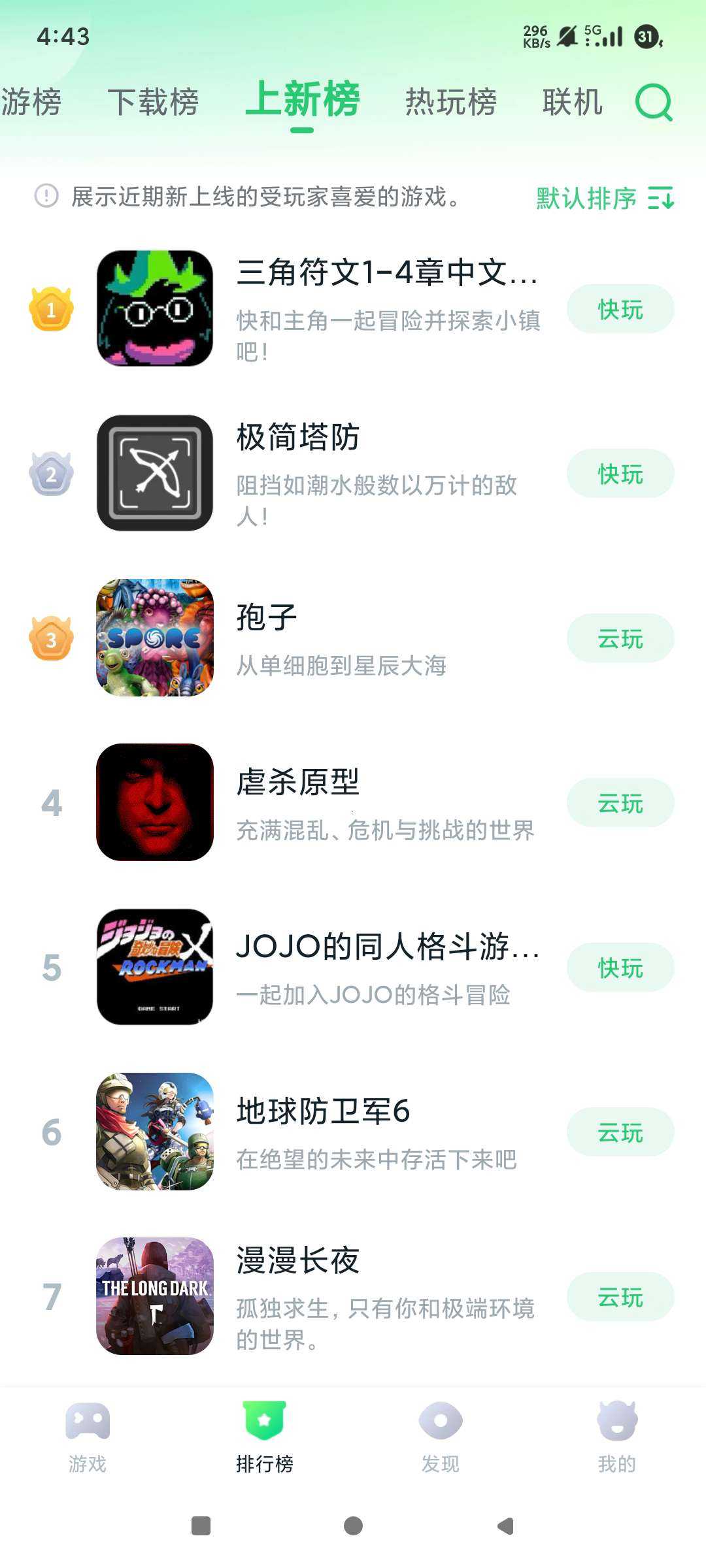Tap 快玩 for 三角符文1-4章中文

click(620, 309)
